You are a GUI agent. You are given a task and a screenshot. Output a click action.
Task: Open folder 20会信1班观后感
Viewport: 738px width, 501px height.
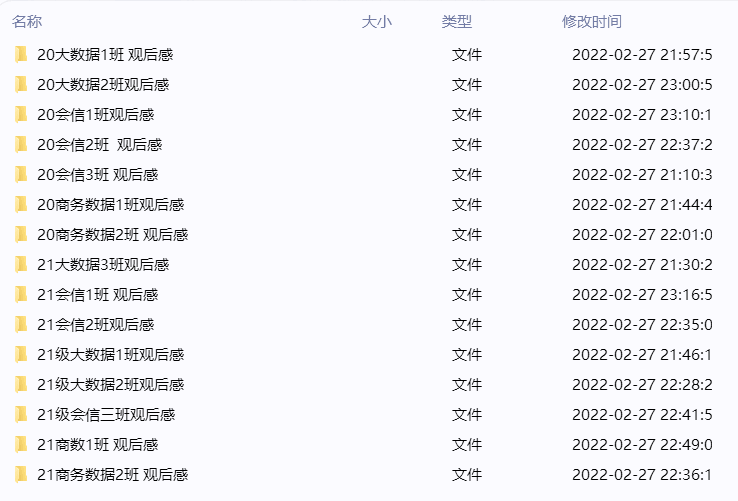(95, 115)
